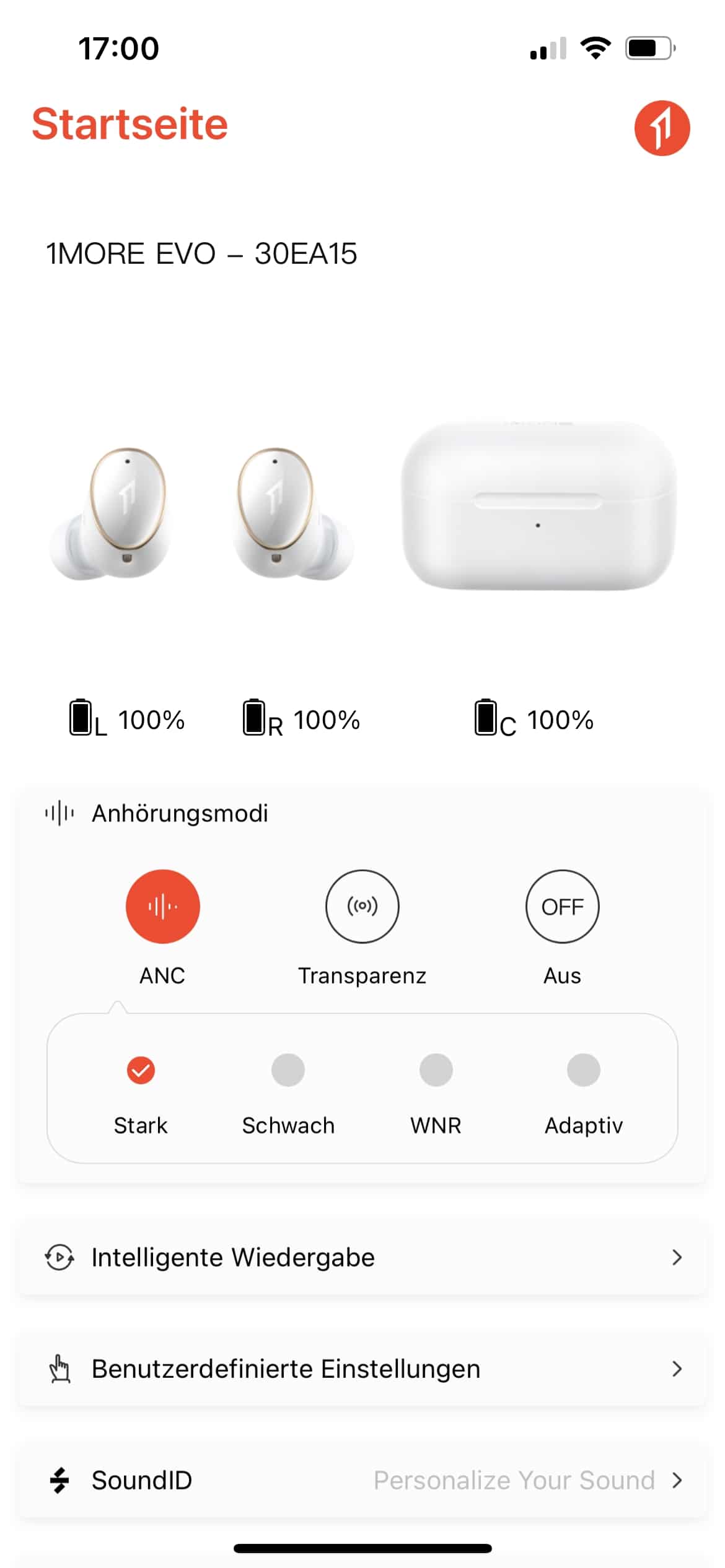
Task: Switch to Transparenz mode
Action: (x=362, y=906)
